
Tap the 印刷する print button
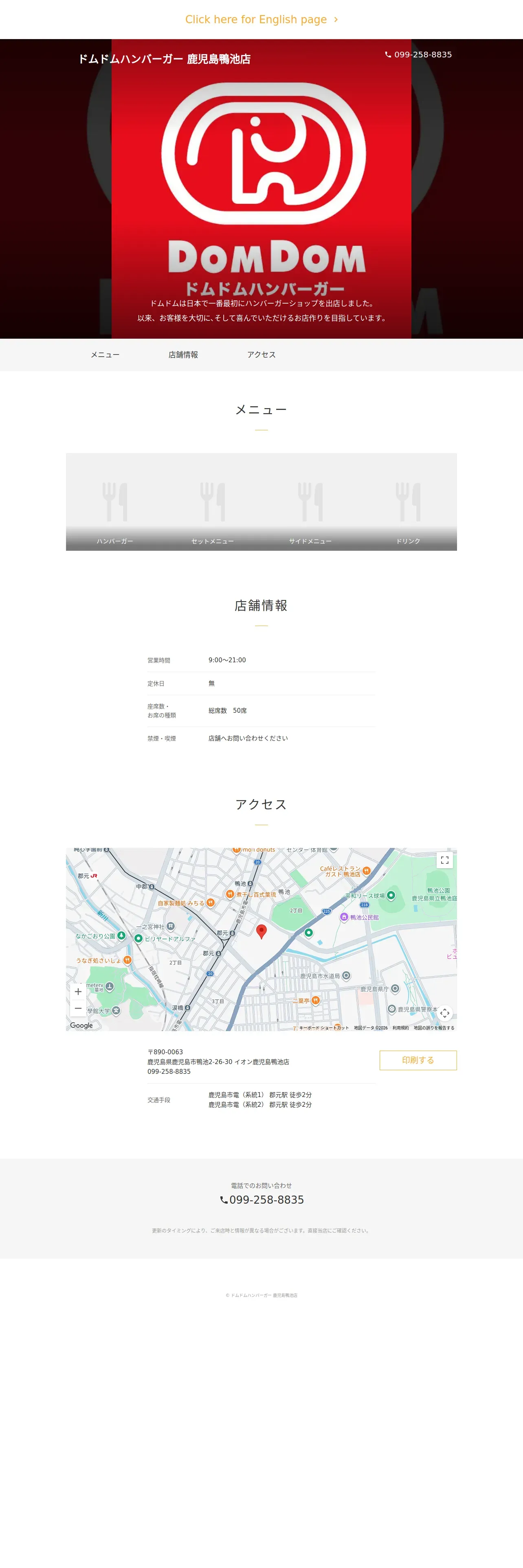click(x=418, y=1060)
